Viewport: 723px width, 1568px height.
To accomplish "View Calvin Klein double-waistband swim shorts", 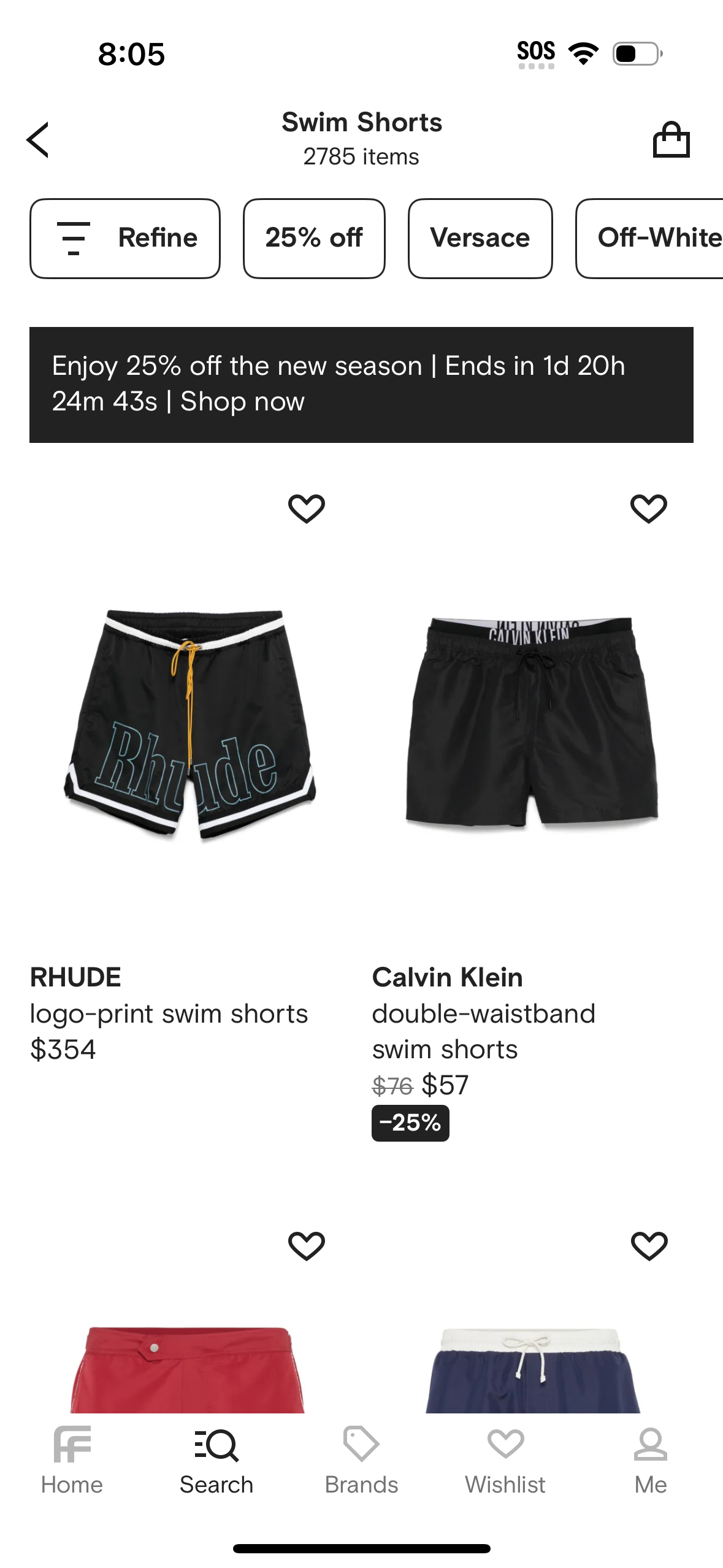I will click(x=532, y=724).
